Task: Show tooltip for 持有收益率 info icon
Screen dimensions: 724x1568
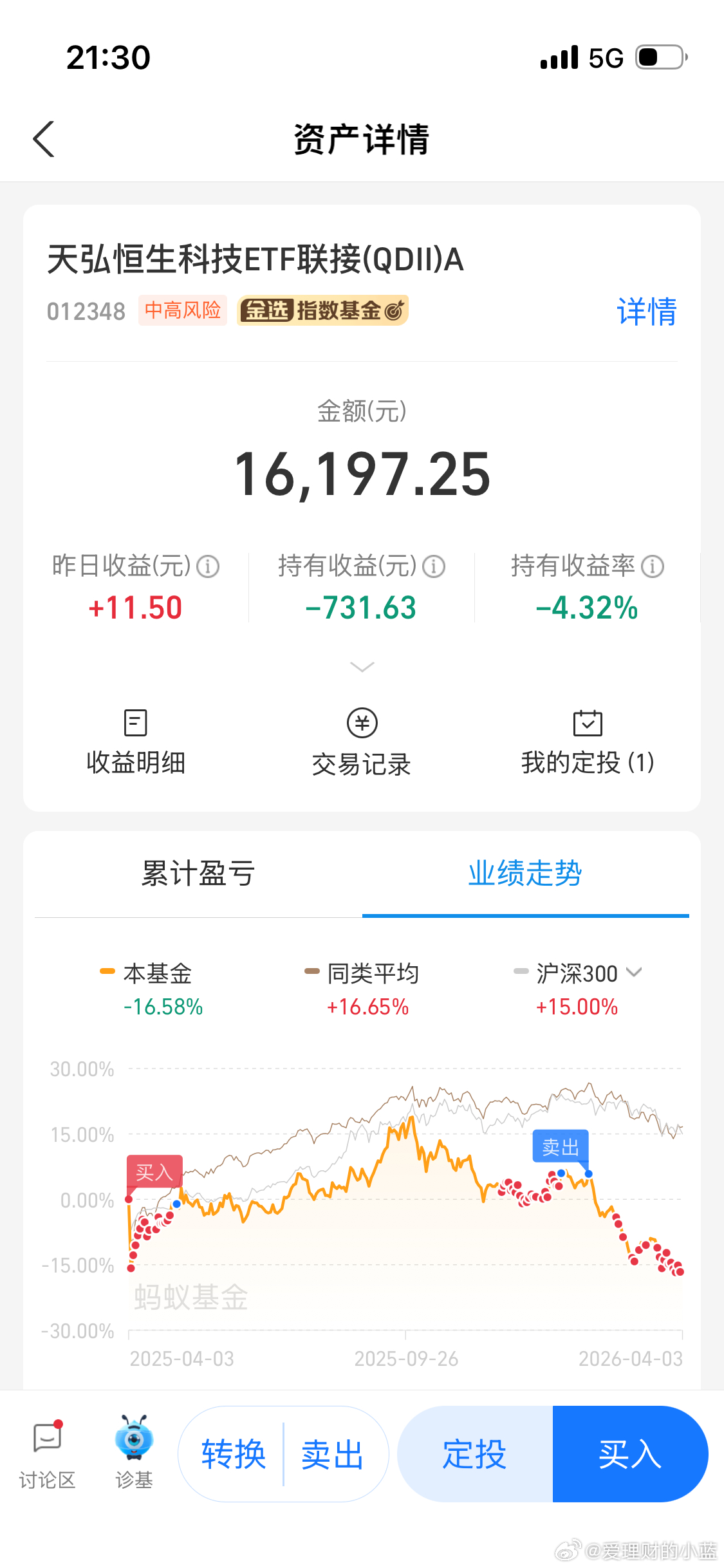Action: pos(654,566)
